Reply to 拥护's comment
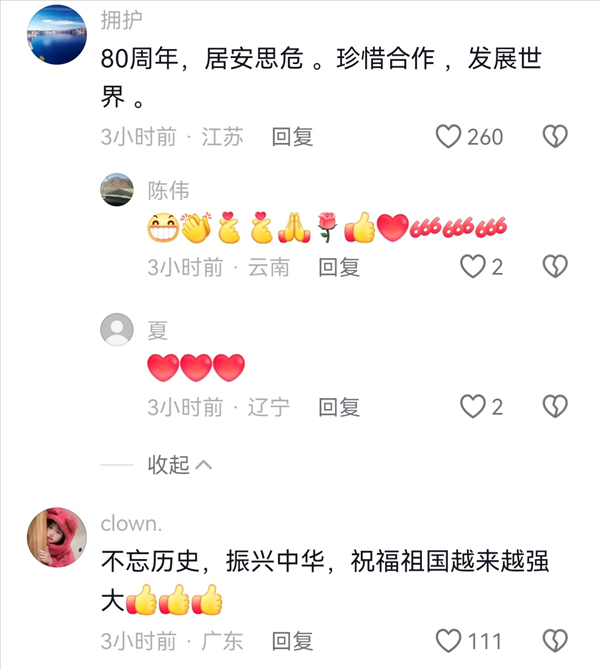The width and height of the screenshot is (600, 670). (292, 137)
